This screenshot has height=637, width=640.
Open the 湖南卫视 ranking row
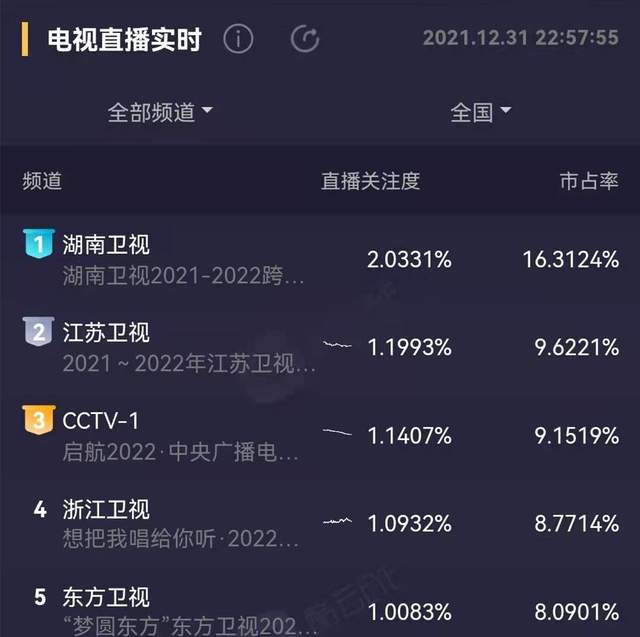click(x=320, y=260)
